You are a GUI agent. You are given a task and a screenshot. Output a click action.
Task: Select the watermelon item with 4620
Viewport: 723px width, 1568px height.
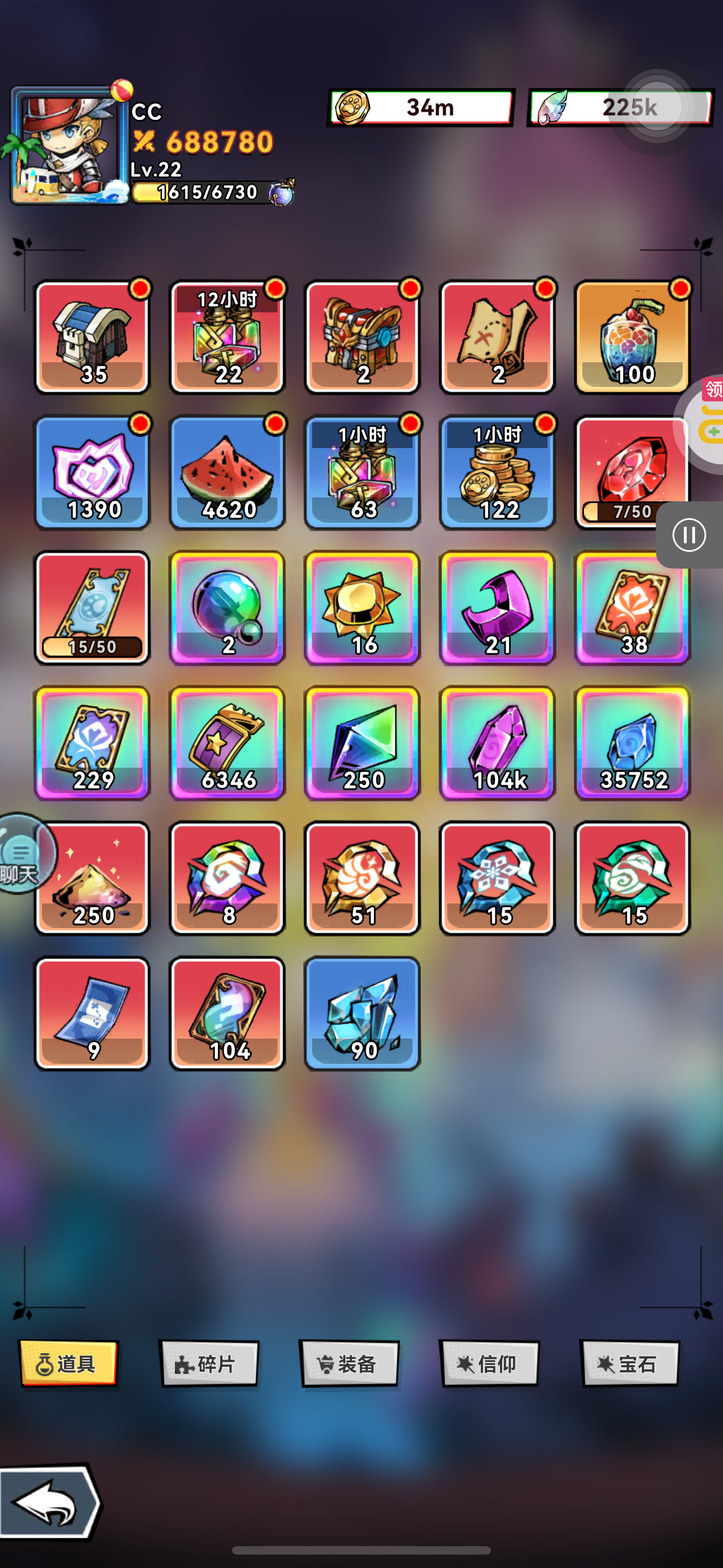coord(227,472)
